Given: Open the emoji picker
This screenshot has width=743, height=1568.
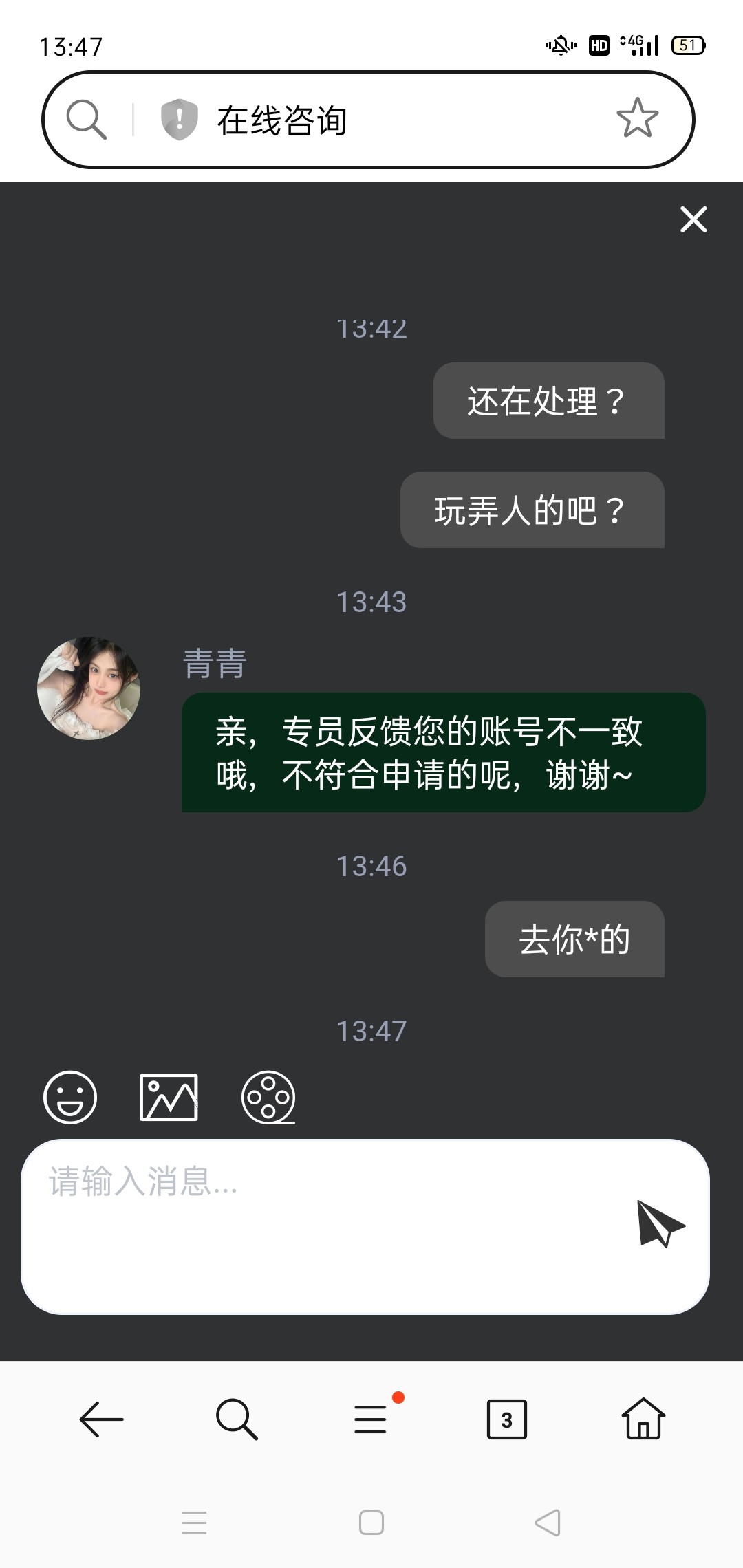Looking at the screenshot, I should pos(70,1097).
